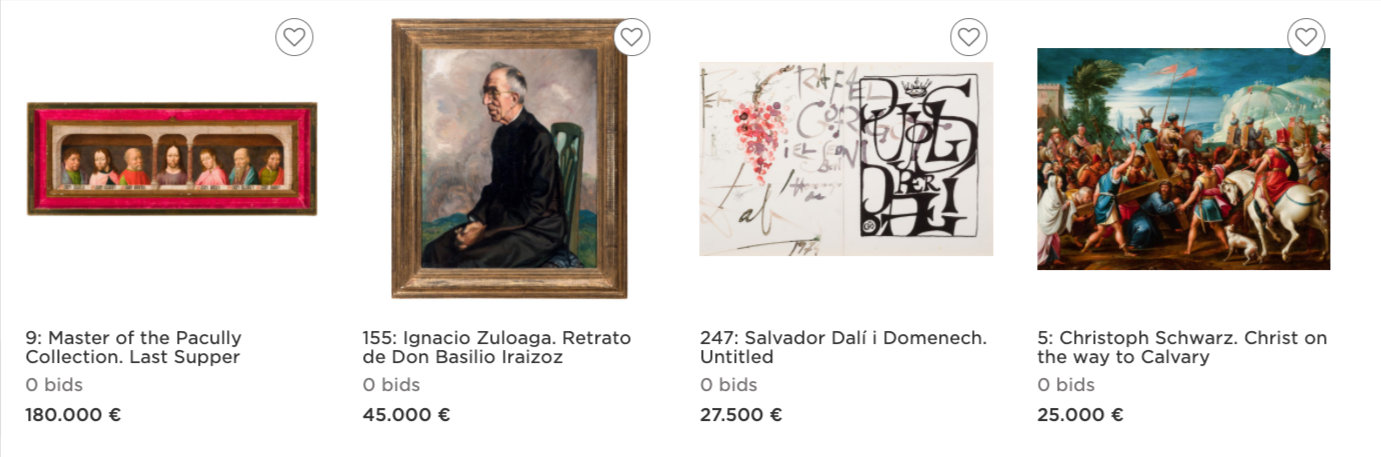This screenshot has height=457, width=1381.
Task: Open lot 5 Christoph Schwarz title
Action: [x=1181, y=347]
